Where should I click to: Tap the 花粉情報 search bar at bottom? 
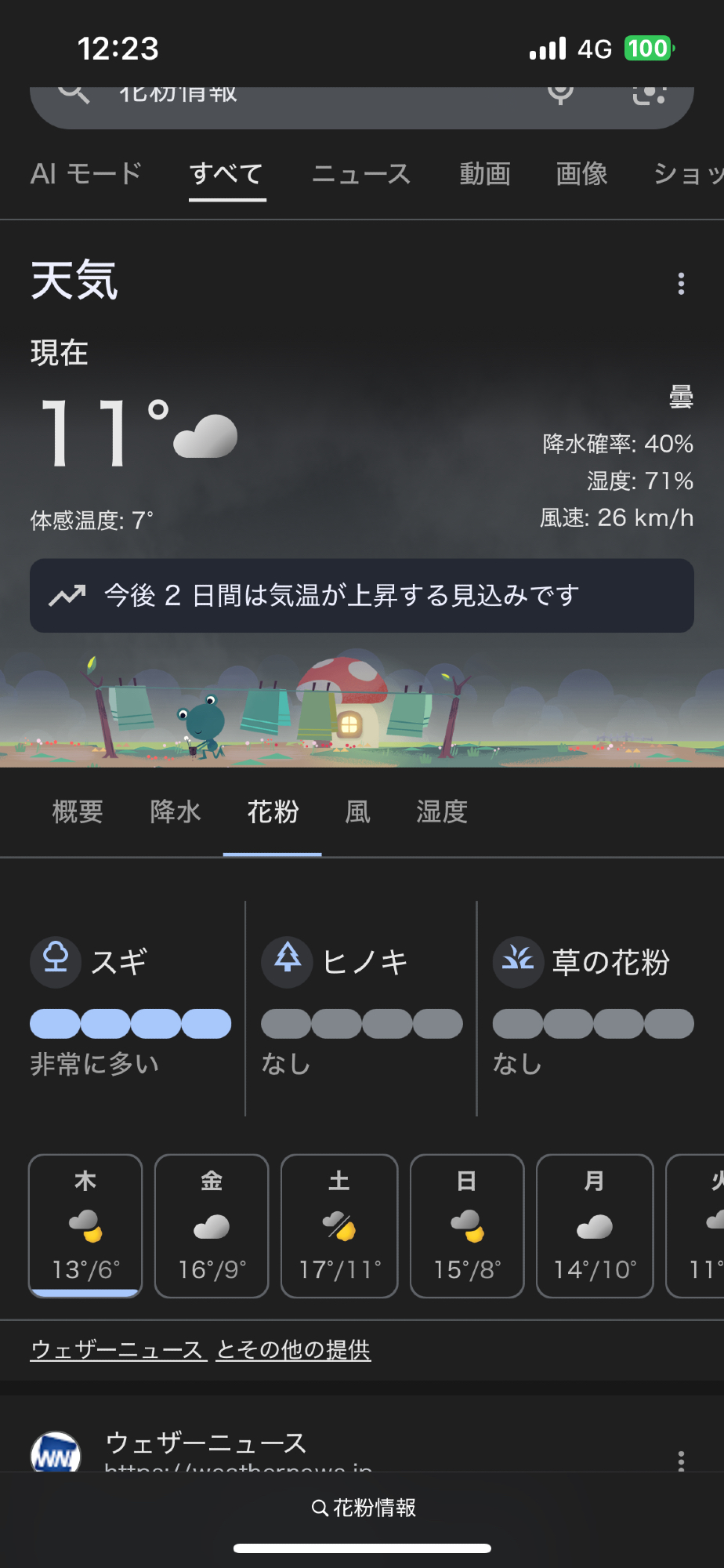coord(363,1508)
